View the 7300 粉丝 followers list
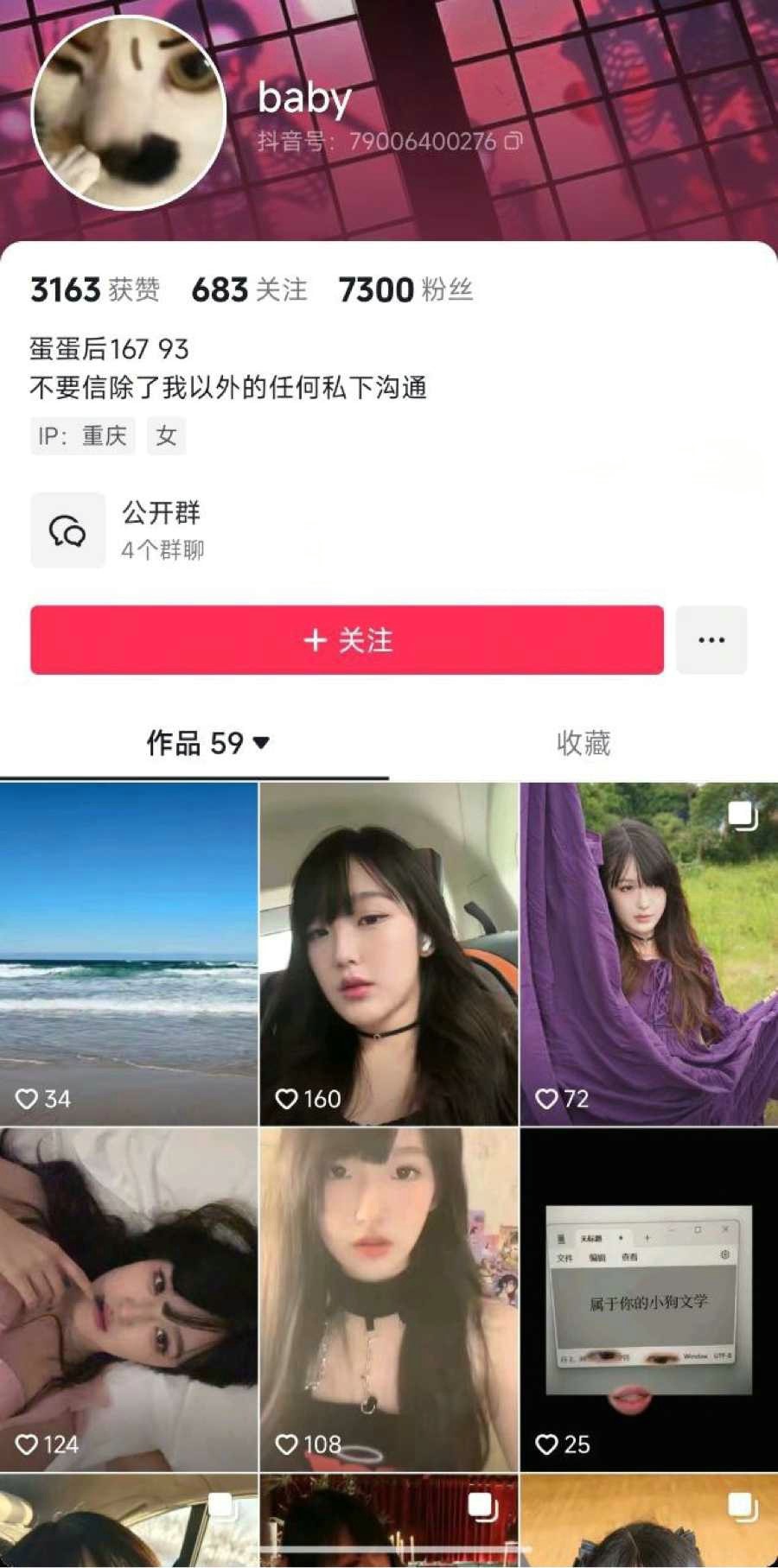This screenshot has width=778, height=1568. click(405, 290)
